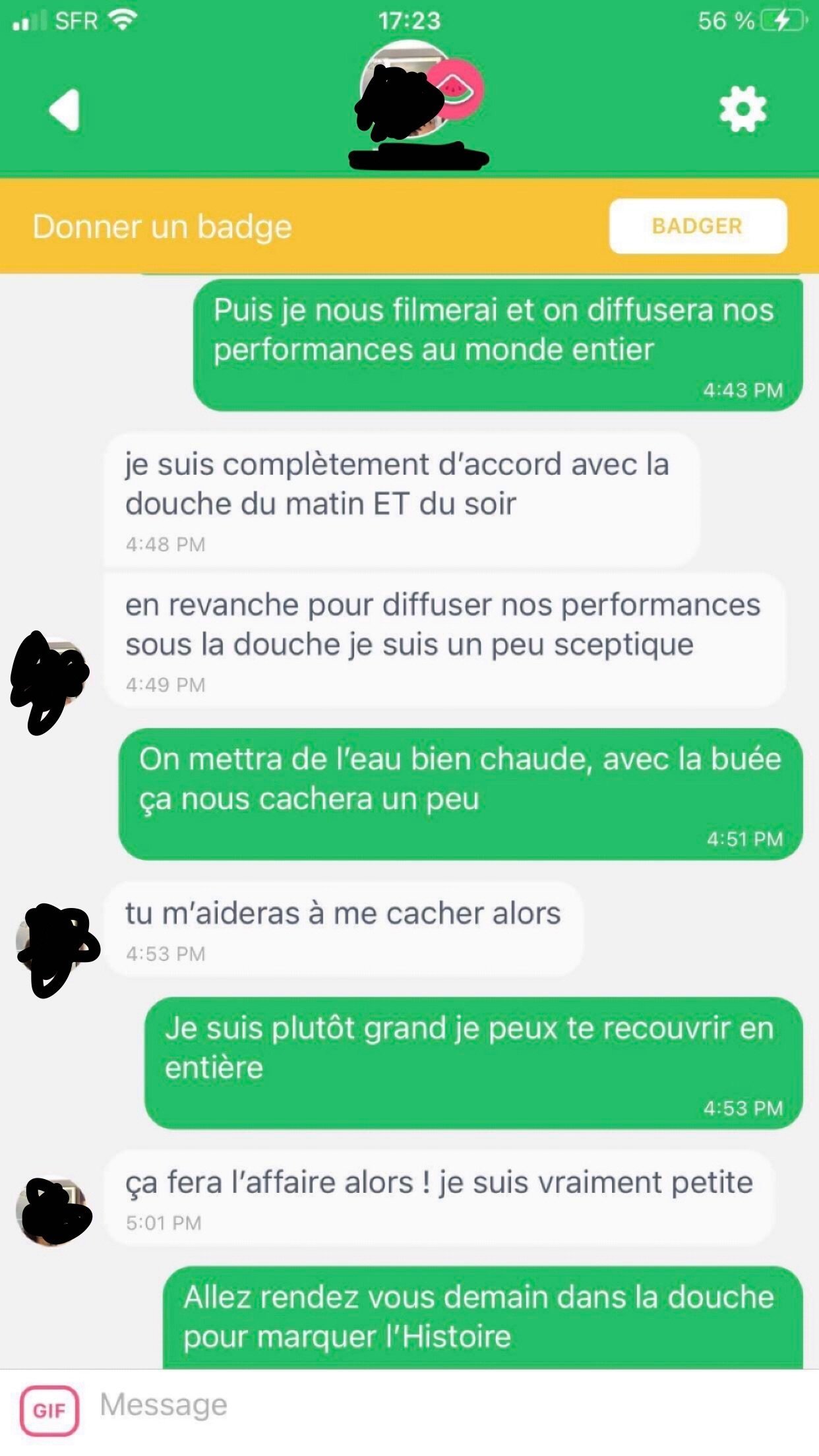Screen dimensions: 819x1456
Task: Go back with the white arrow
Action: pos(65,109)
